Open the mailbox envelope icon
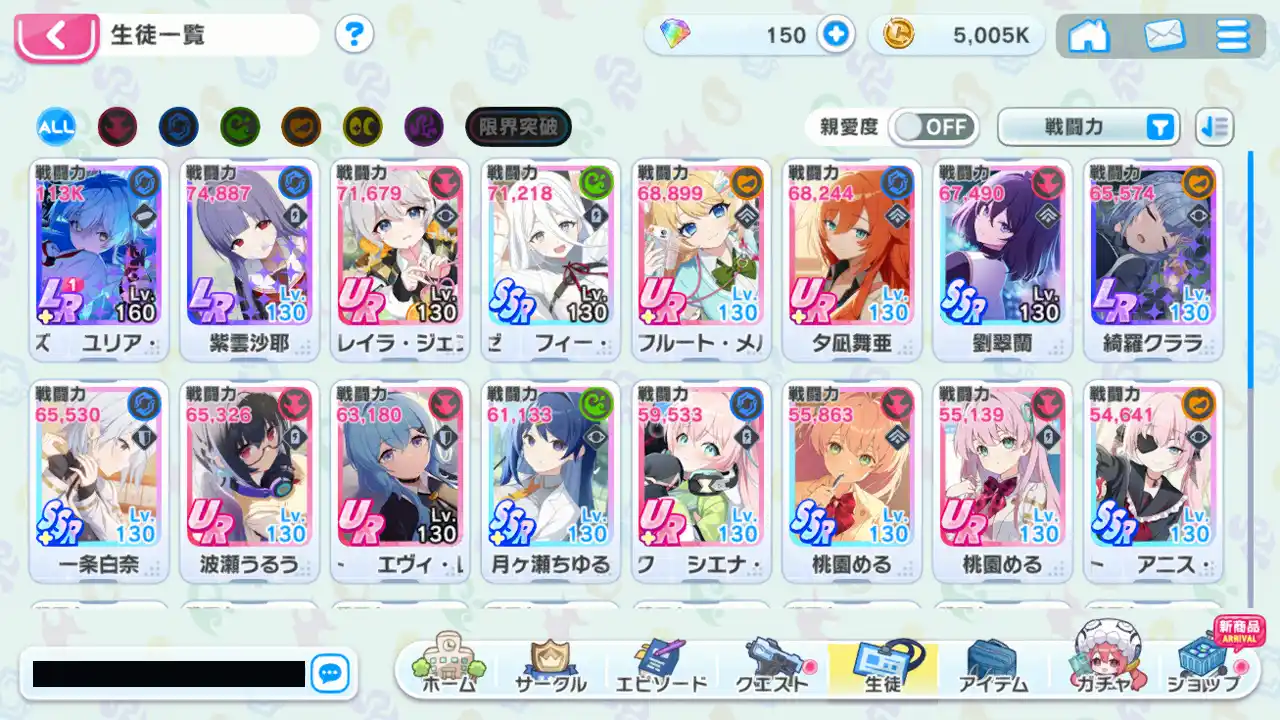The width and height of the screenshot is (1280, 720). point(1164,35)
